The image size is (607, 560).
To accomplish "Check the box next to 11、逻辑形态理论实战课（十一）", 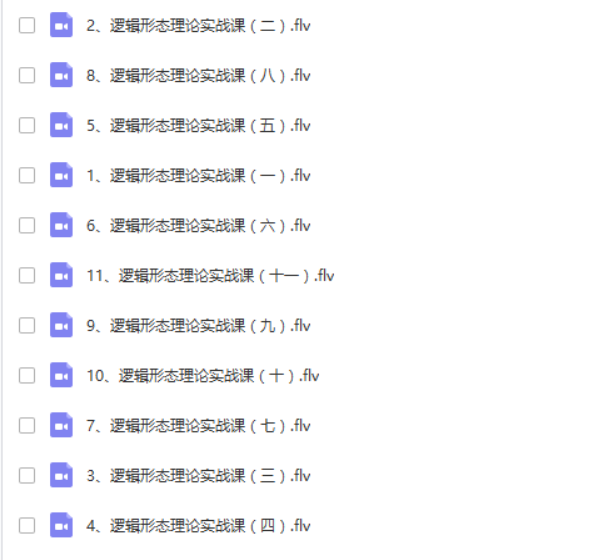I will pyautogui.click(x=27, y=276).
